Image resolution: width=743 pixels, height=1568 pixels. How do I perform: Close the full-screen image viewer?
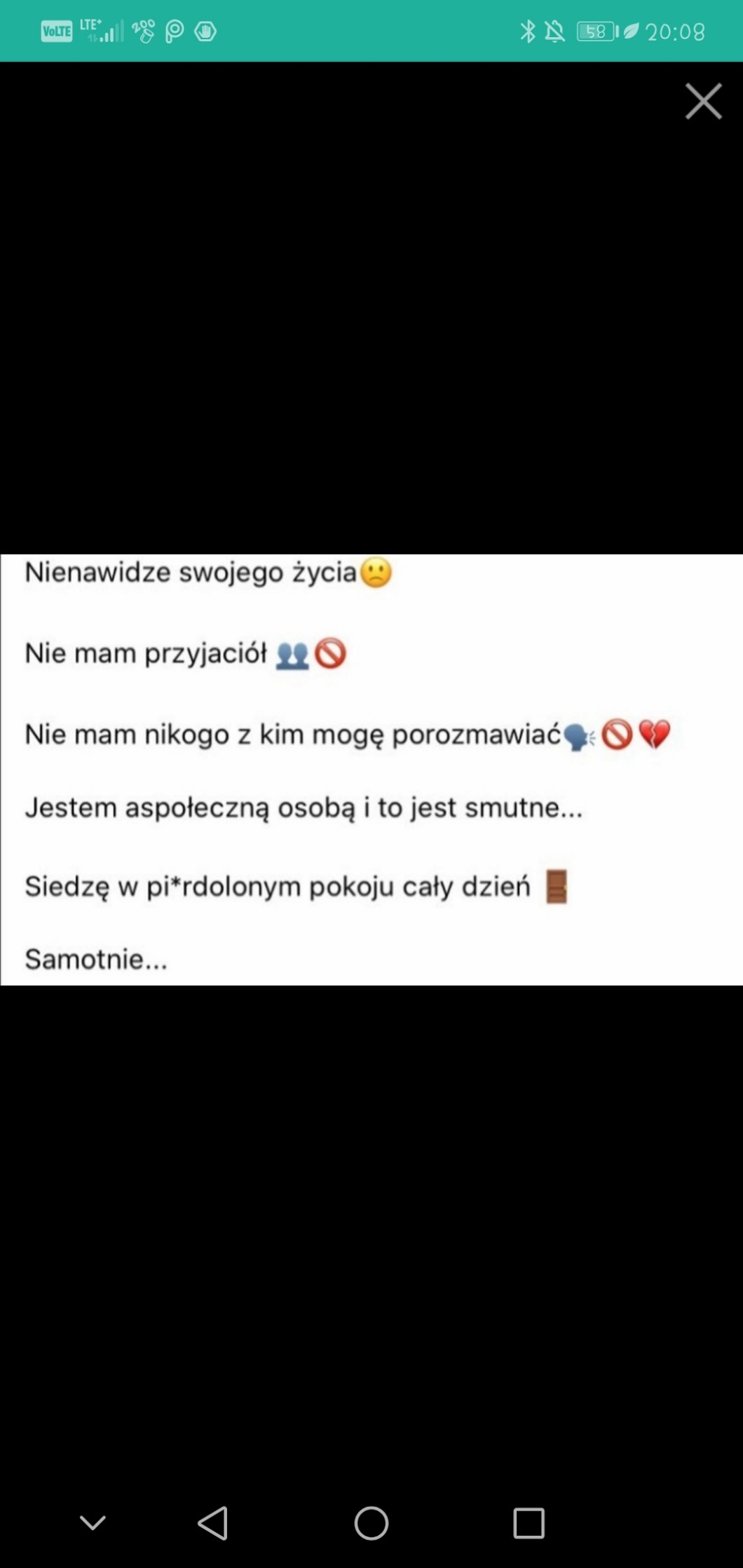tap(703, 102)
